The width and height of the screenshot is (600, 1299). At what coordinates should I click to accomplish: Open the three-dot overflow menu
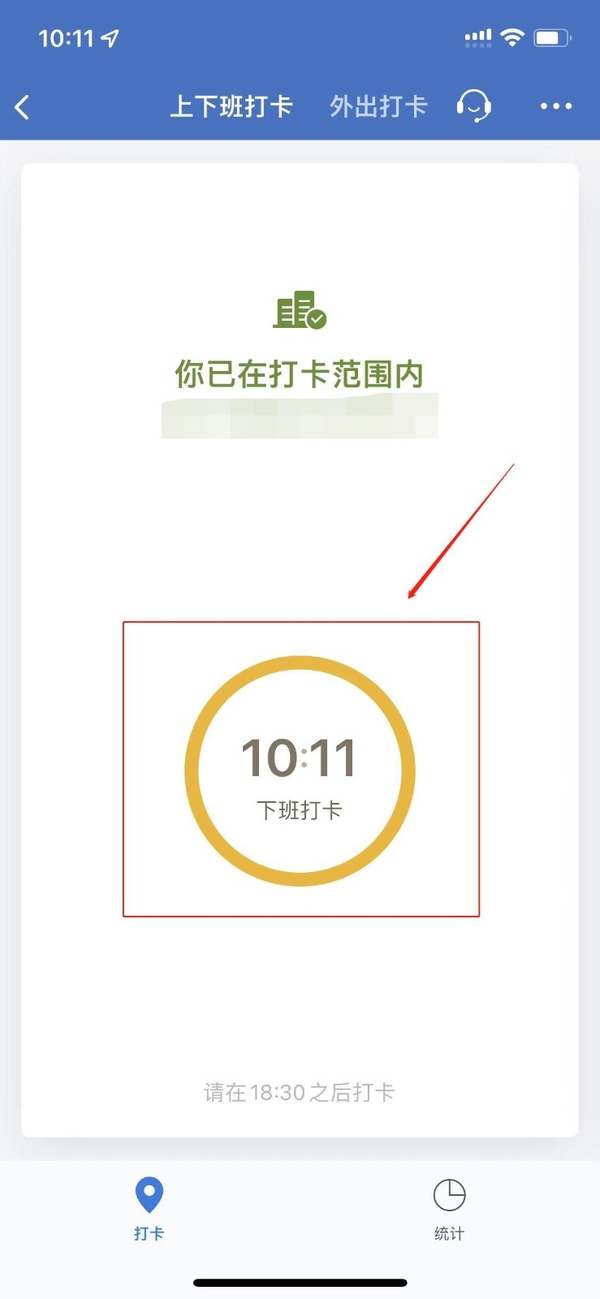pyautogui.click(x=555, y=106)
